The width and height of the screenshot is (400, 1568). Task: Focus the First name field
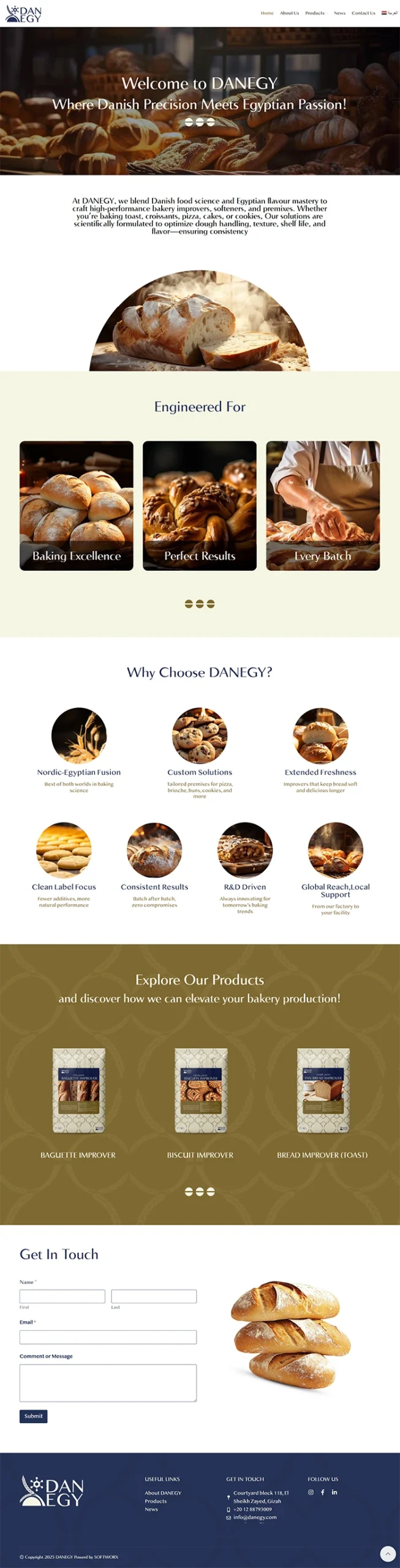click(x=62, y=1296)
